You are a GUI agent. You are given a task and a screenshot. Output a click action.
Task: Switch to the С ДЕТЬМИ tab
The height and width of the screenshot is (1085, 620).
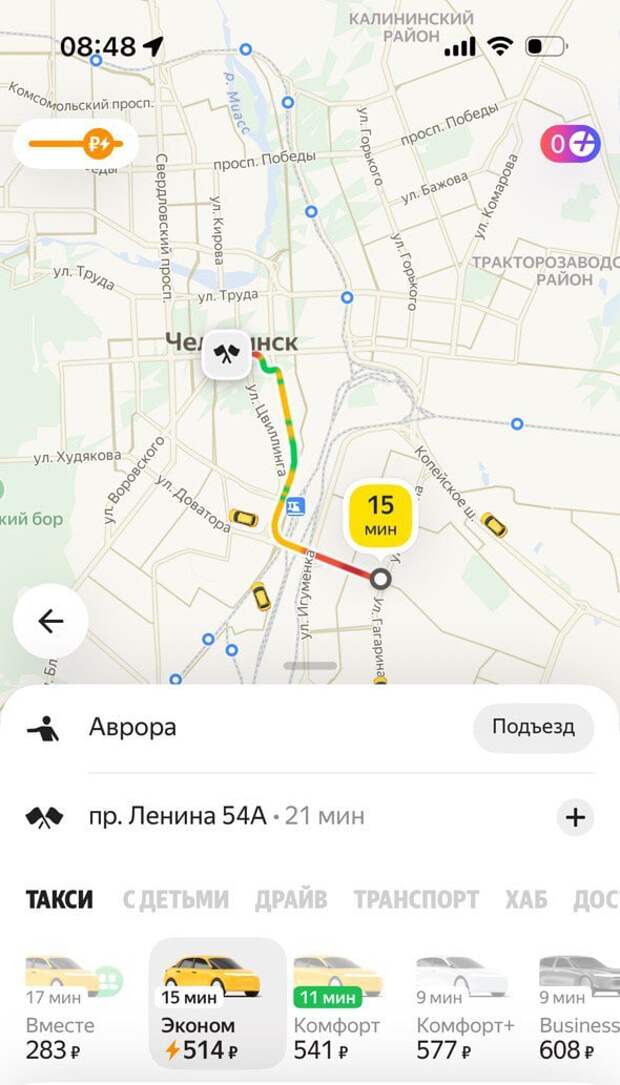175,899
